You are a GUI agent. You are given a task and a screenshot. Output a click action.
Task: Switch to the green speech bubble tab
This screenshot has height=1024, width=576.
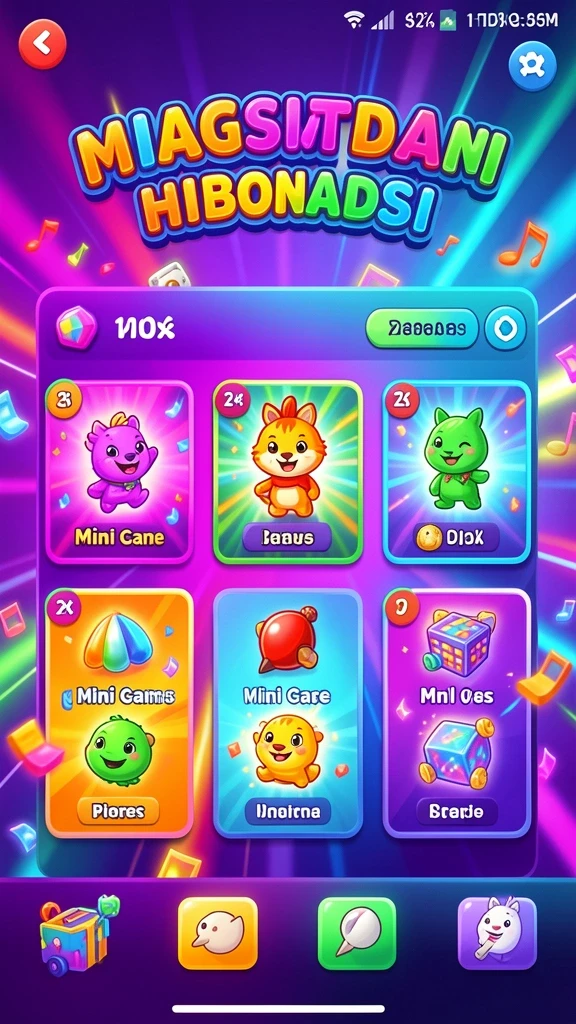point(357,933)
